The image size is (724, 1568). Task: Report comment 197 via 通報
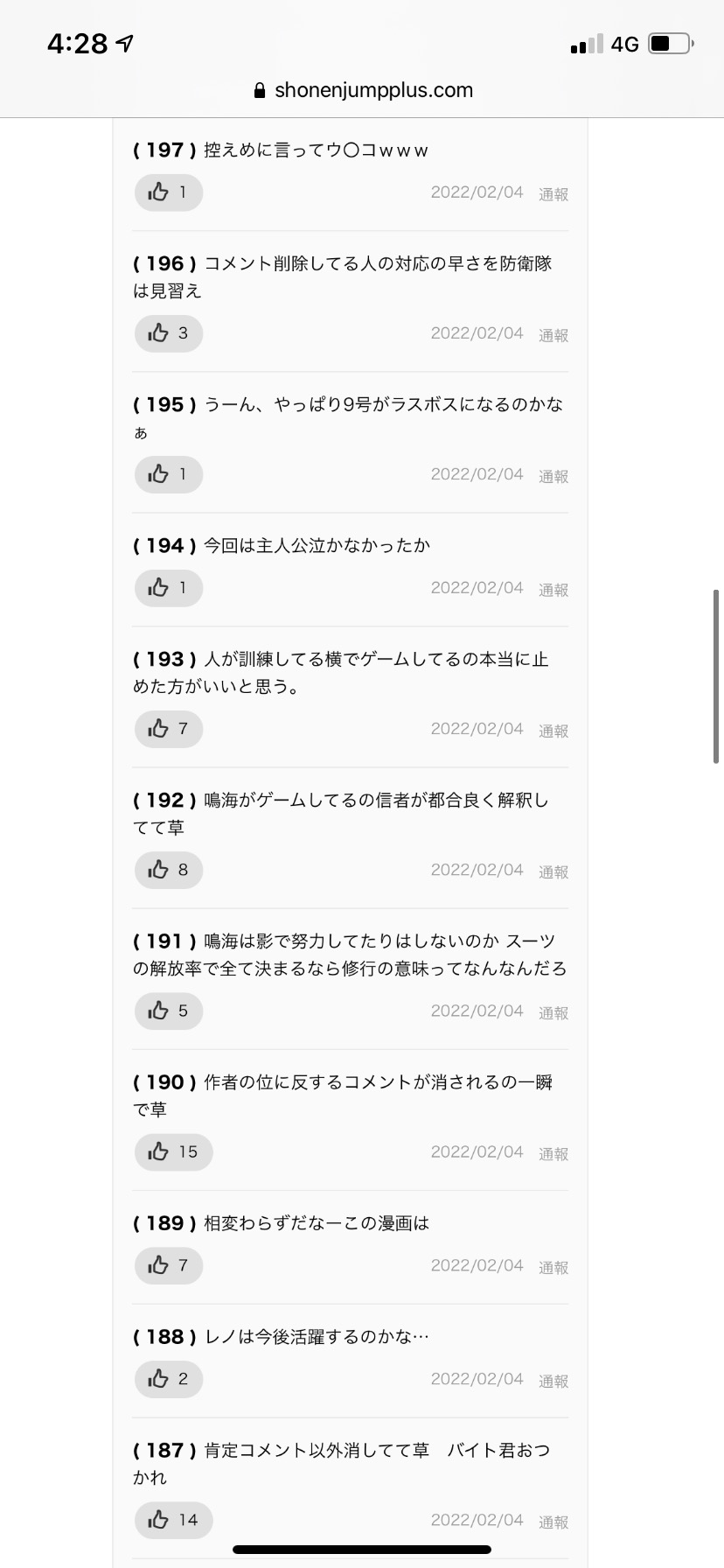click(x=553, y=194)
